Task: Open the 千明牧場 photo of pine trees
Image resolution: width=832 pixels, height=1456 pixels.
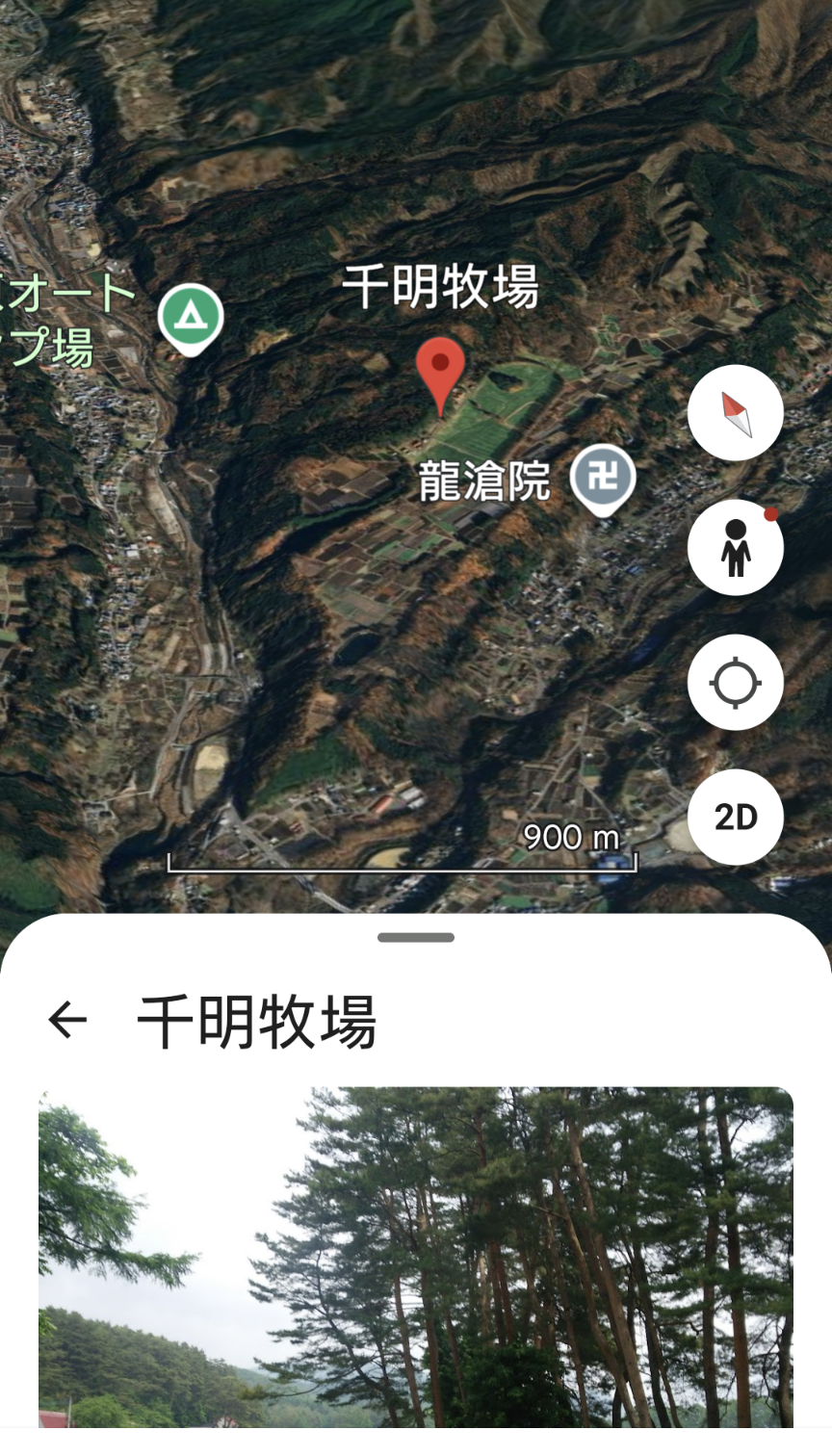Action: [416, 1257]
